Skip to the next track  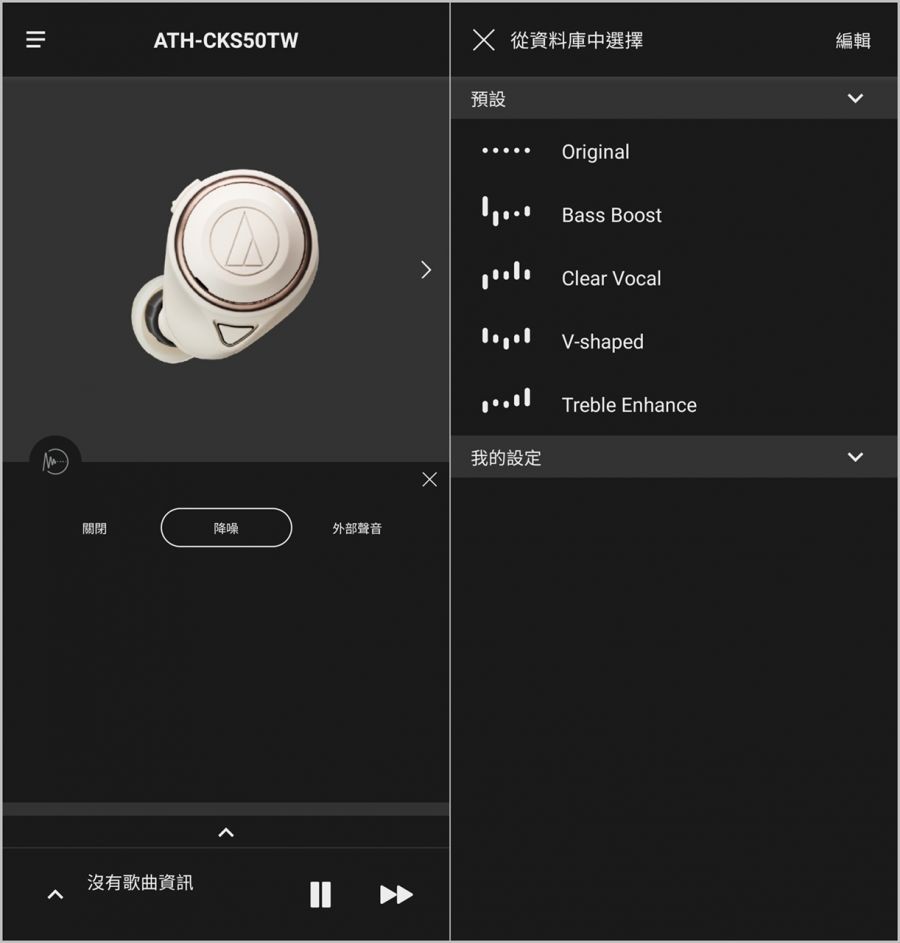[x=396, y=894]
